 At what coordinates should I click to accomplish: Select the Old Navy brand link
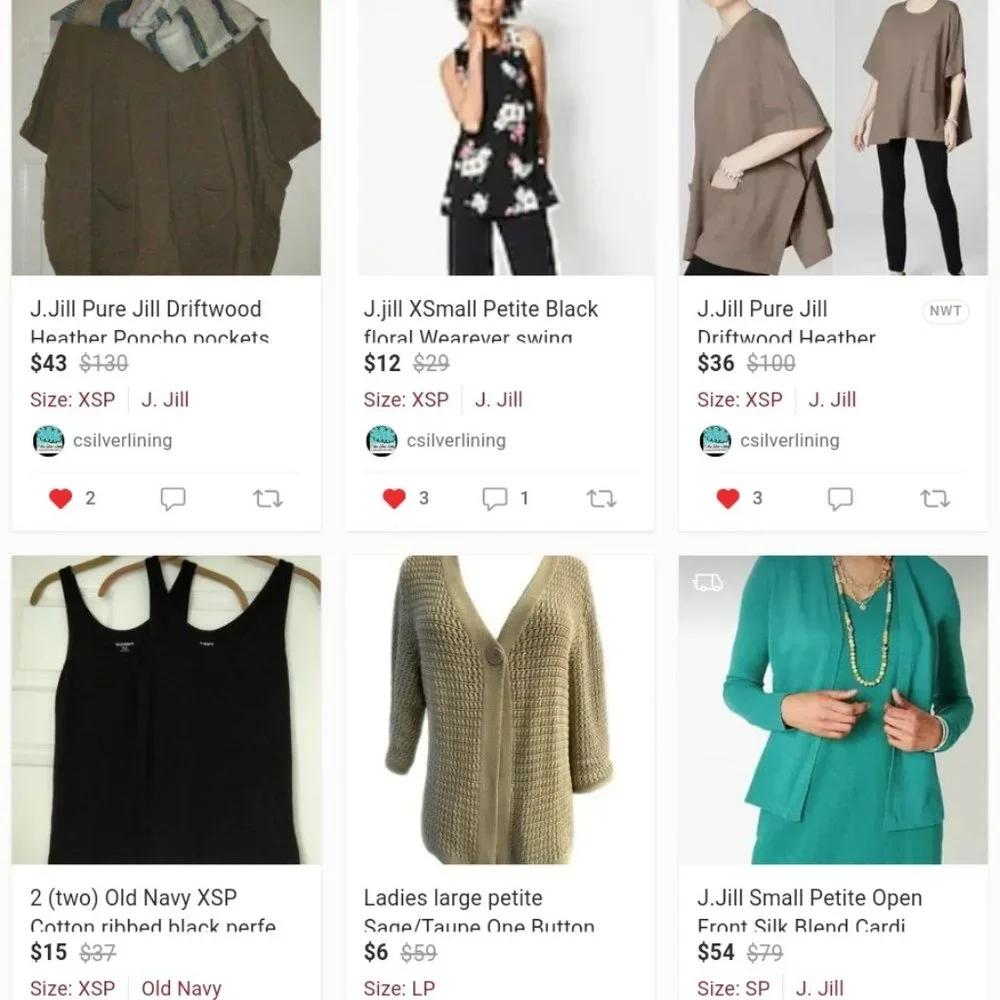(x=181, y=988)
